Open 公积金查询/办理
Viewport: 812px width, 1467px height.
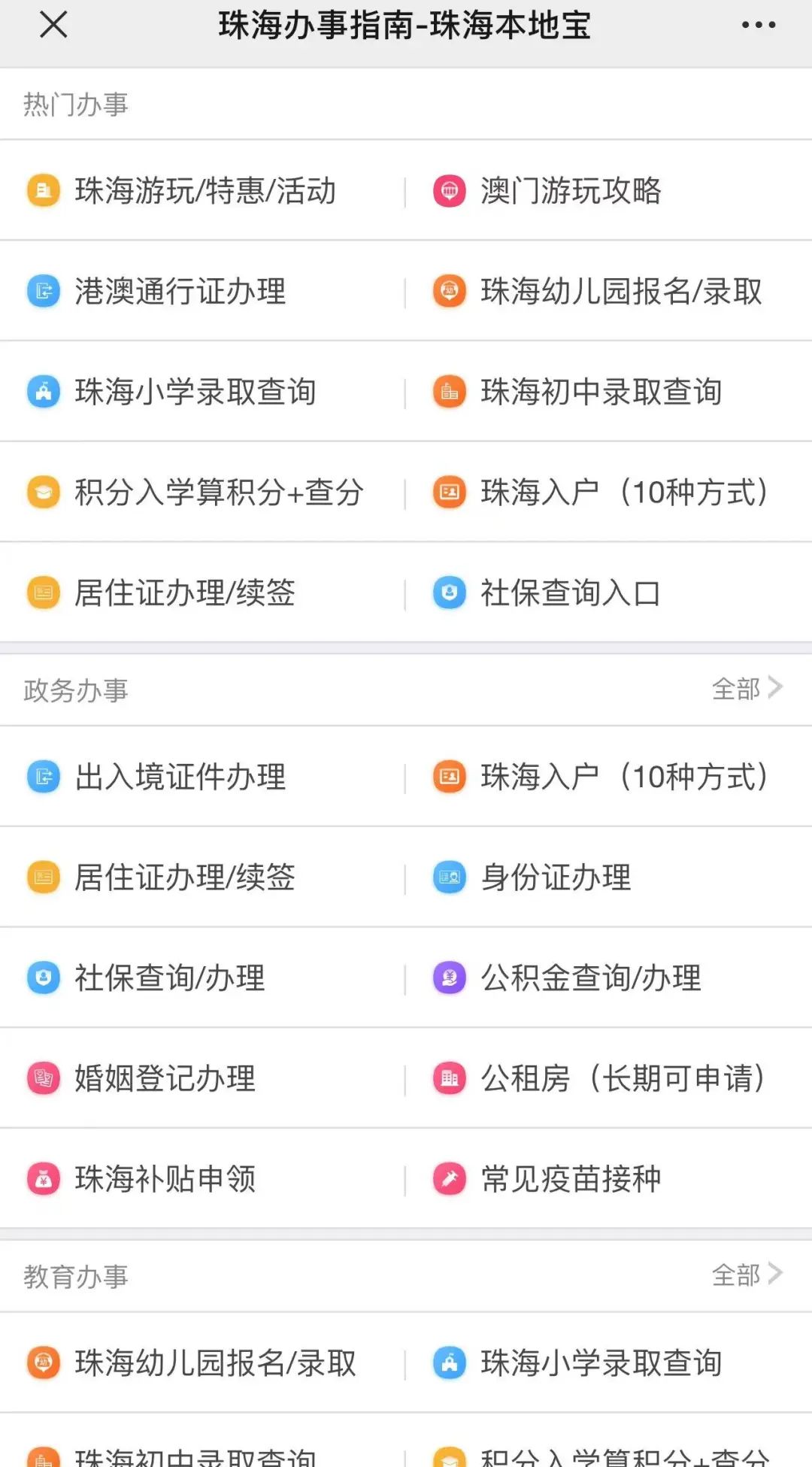coord(609,978)
